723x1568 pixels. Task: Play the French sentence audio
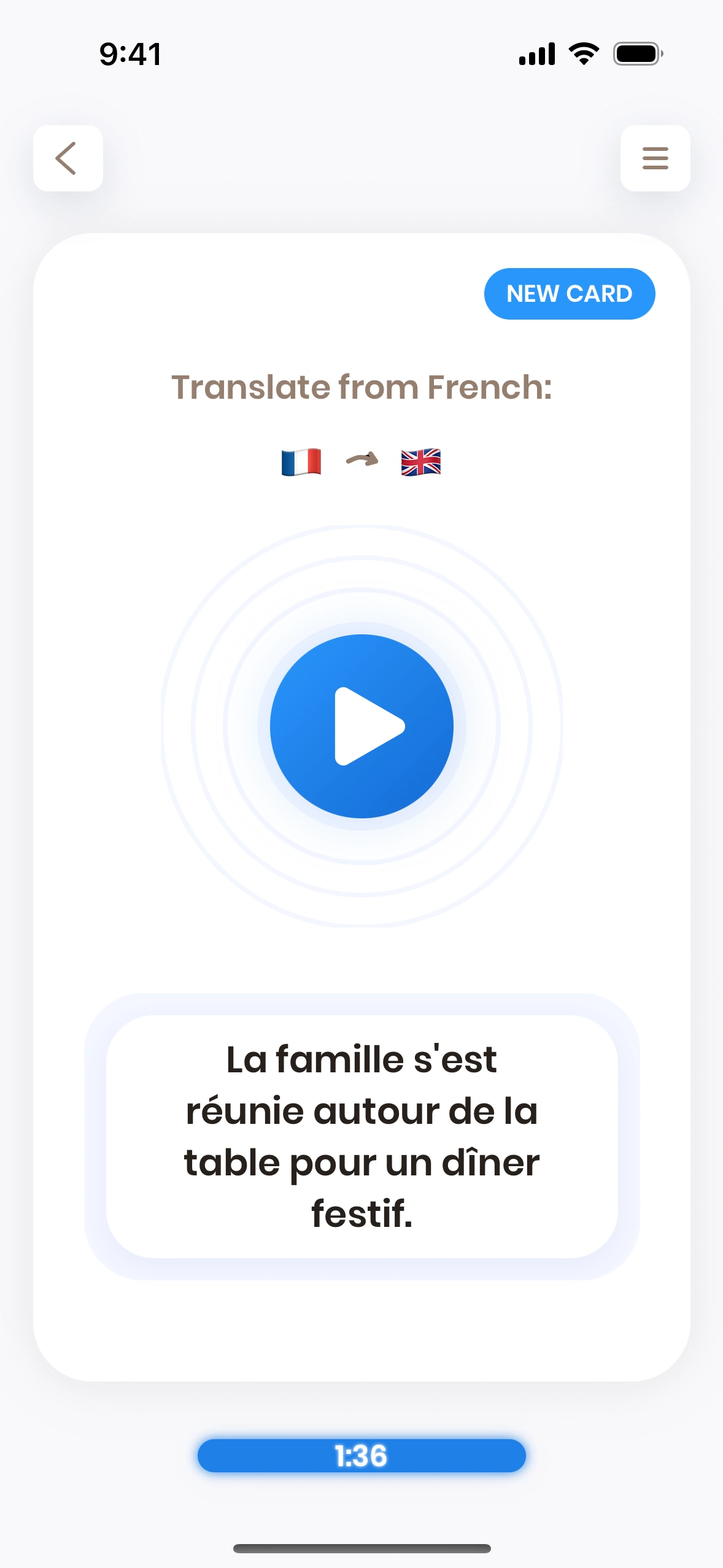coord(361,726)
